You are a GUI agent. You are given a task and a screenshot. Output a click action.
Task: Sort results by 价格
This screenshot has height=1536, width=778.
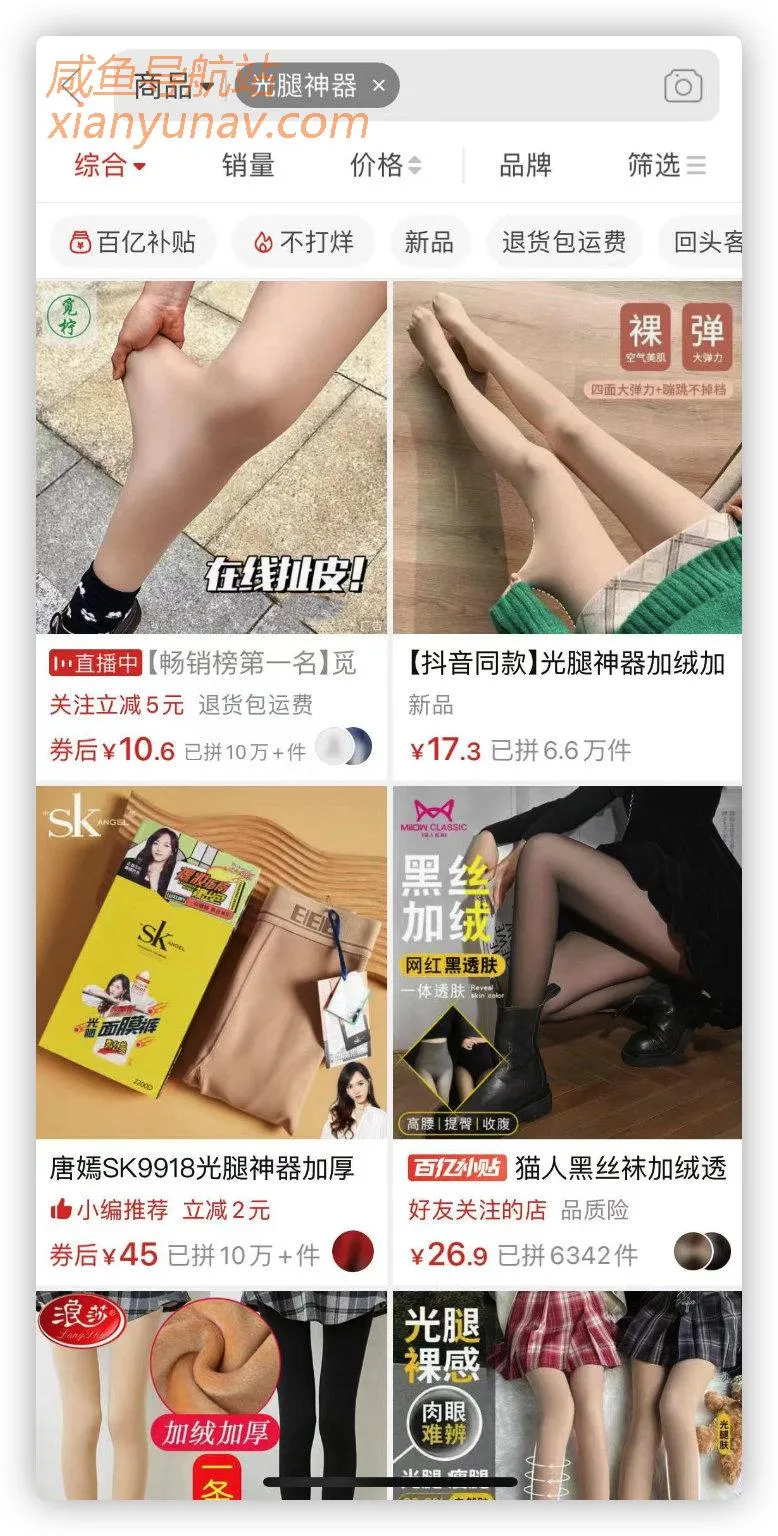(x=385, y=165)
